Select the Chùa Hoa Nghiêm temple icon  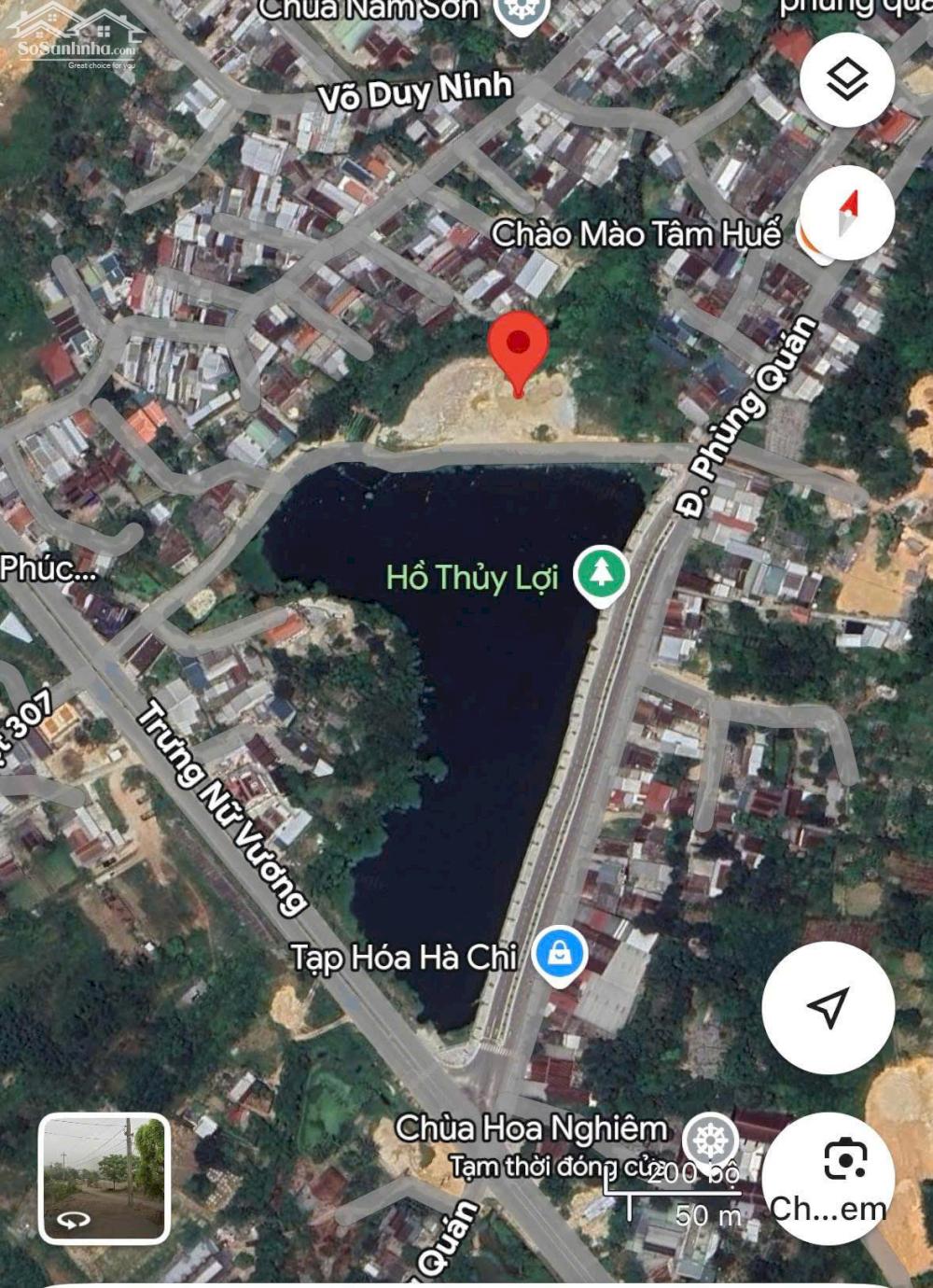pos(711,1136)
